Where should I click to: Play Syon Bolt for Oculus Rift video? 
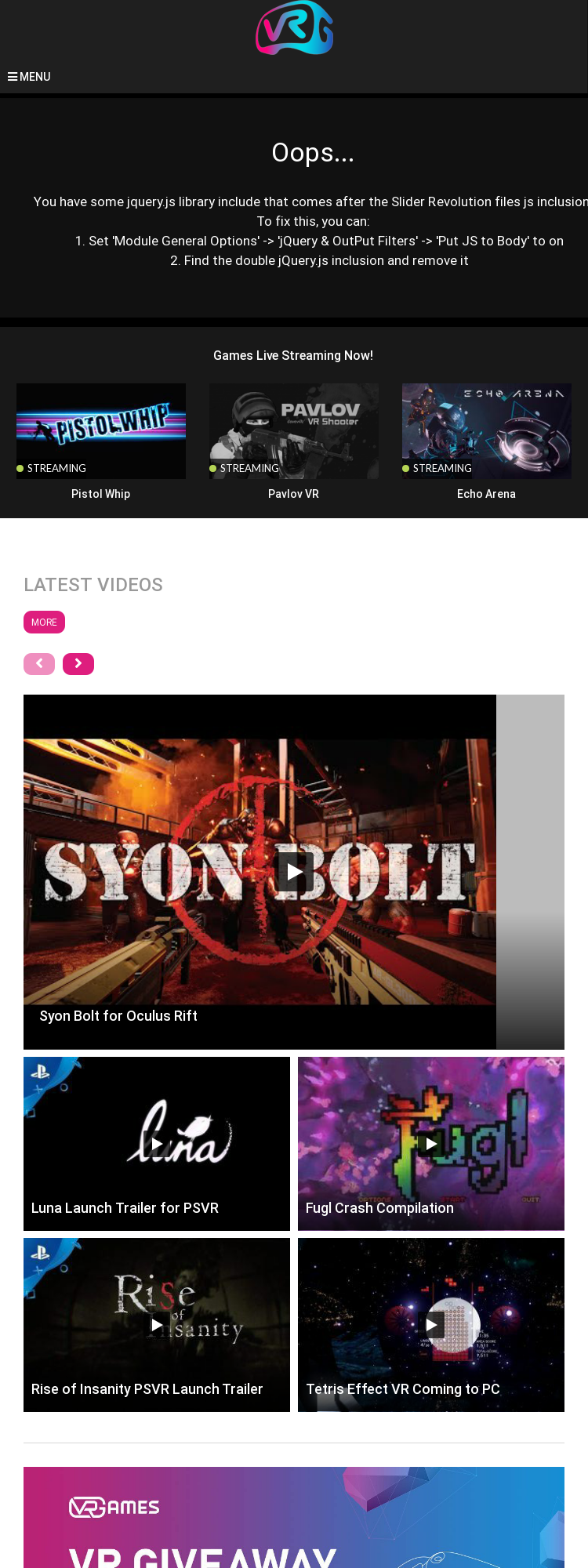click(295, 872)
